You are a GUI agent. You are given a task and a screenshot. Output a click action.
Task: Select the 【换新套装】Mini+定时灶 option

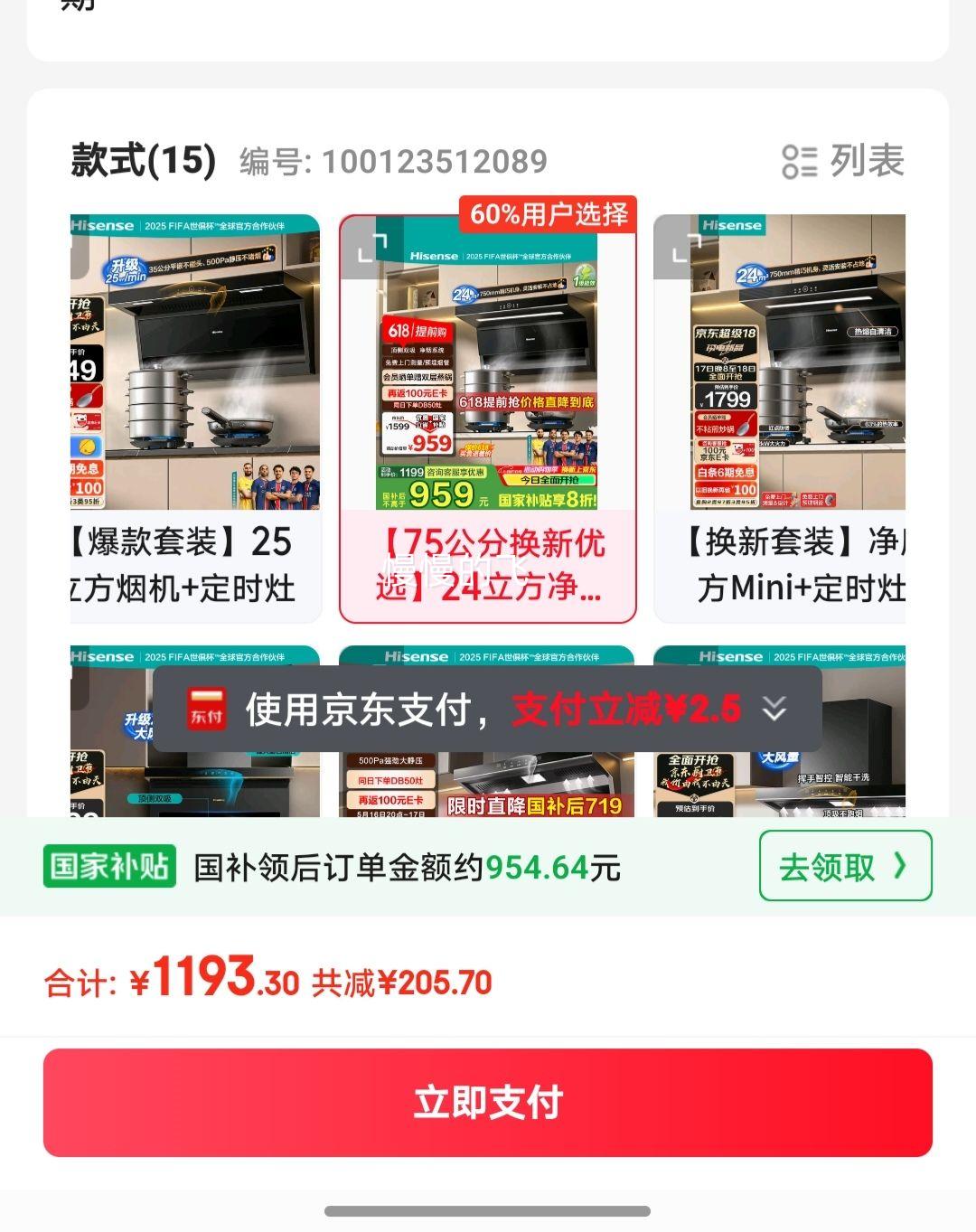pyautogui.click(x=780, y=418)
